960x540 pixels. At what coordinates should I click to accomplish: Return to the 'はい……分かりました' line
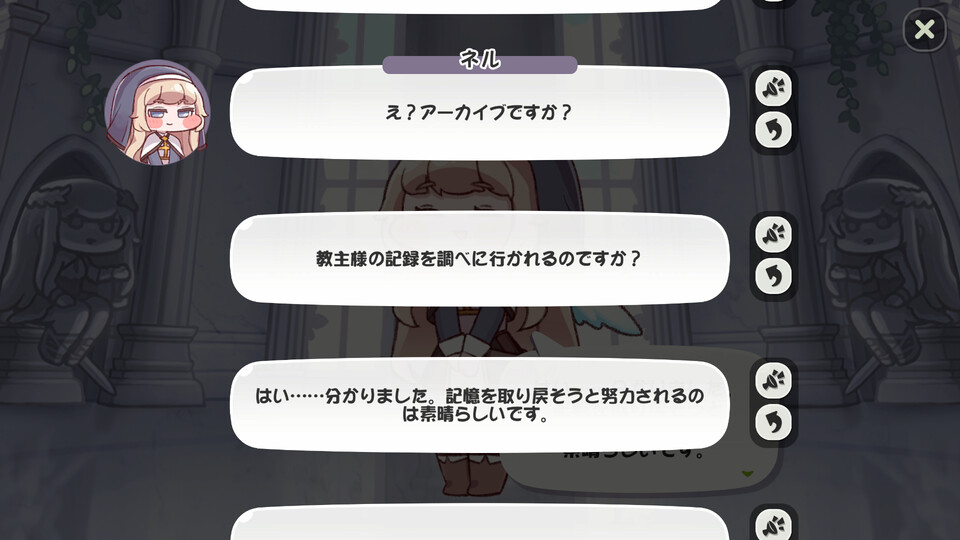pos(773,422)
